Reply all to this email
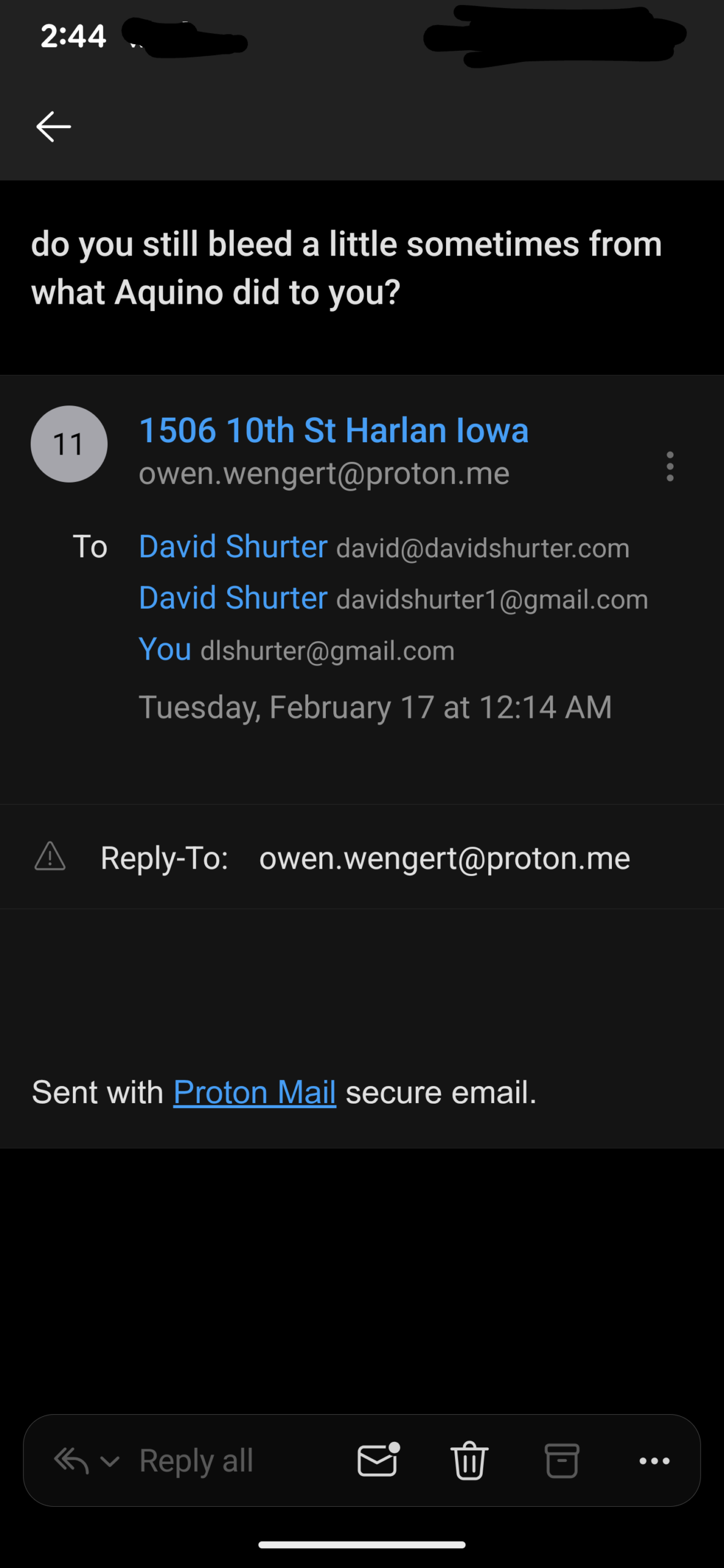 pos(196,1461)
